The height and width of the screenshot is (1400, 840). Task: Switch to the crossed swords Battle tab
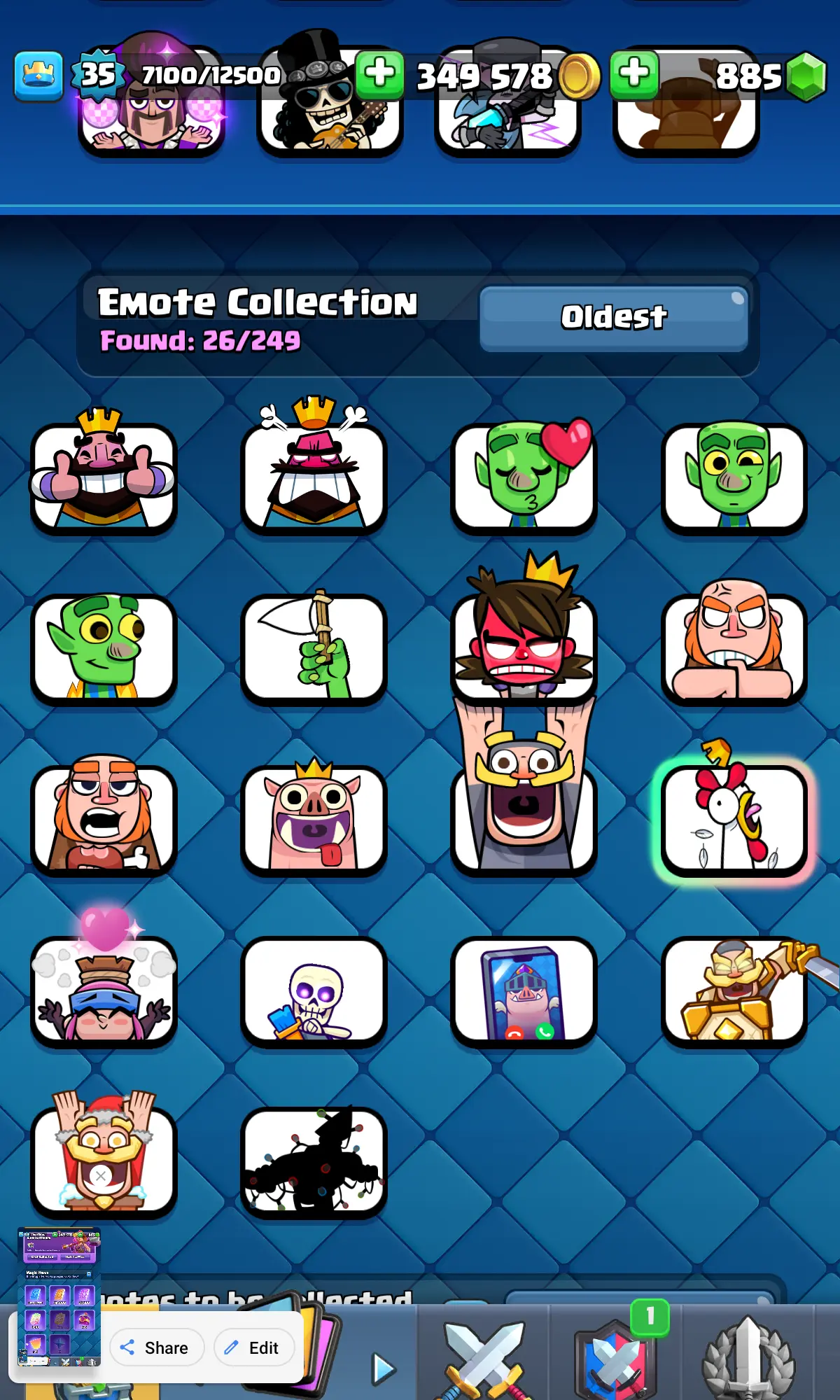pyautogui.click(x=484, y=1358)
